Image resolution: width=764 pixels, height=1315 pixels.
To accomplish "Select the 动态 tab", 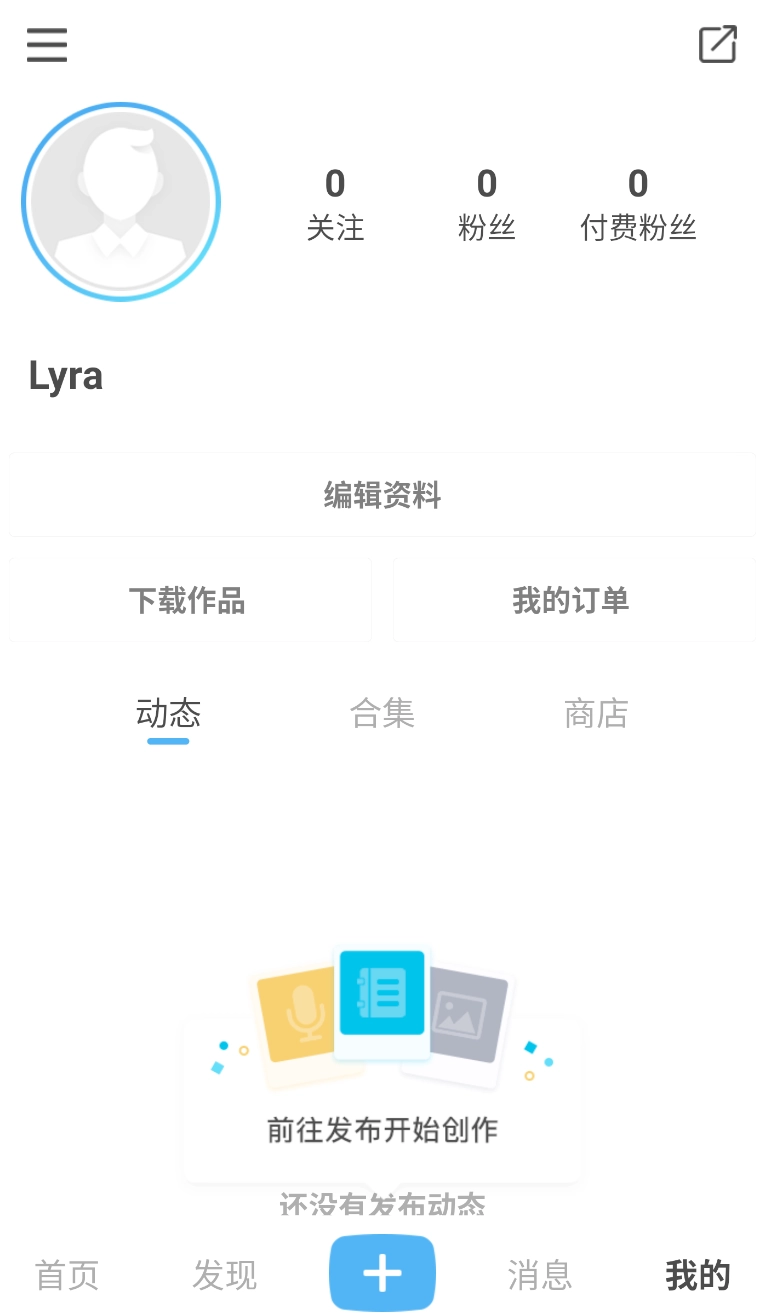I will tap(168, 714).
